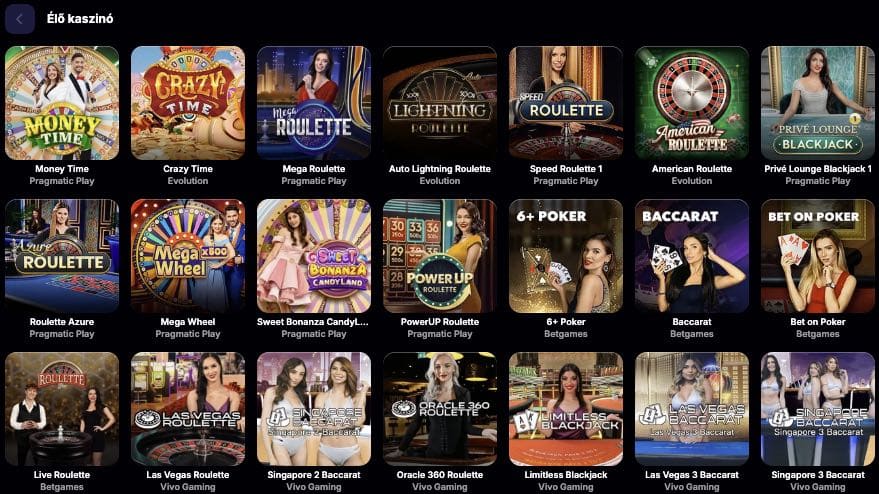The image size is (879, 494).
Task: Select PowerUP Roulette
Action: pyautogui.click(x=440, y=256)
